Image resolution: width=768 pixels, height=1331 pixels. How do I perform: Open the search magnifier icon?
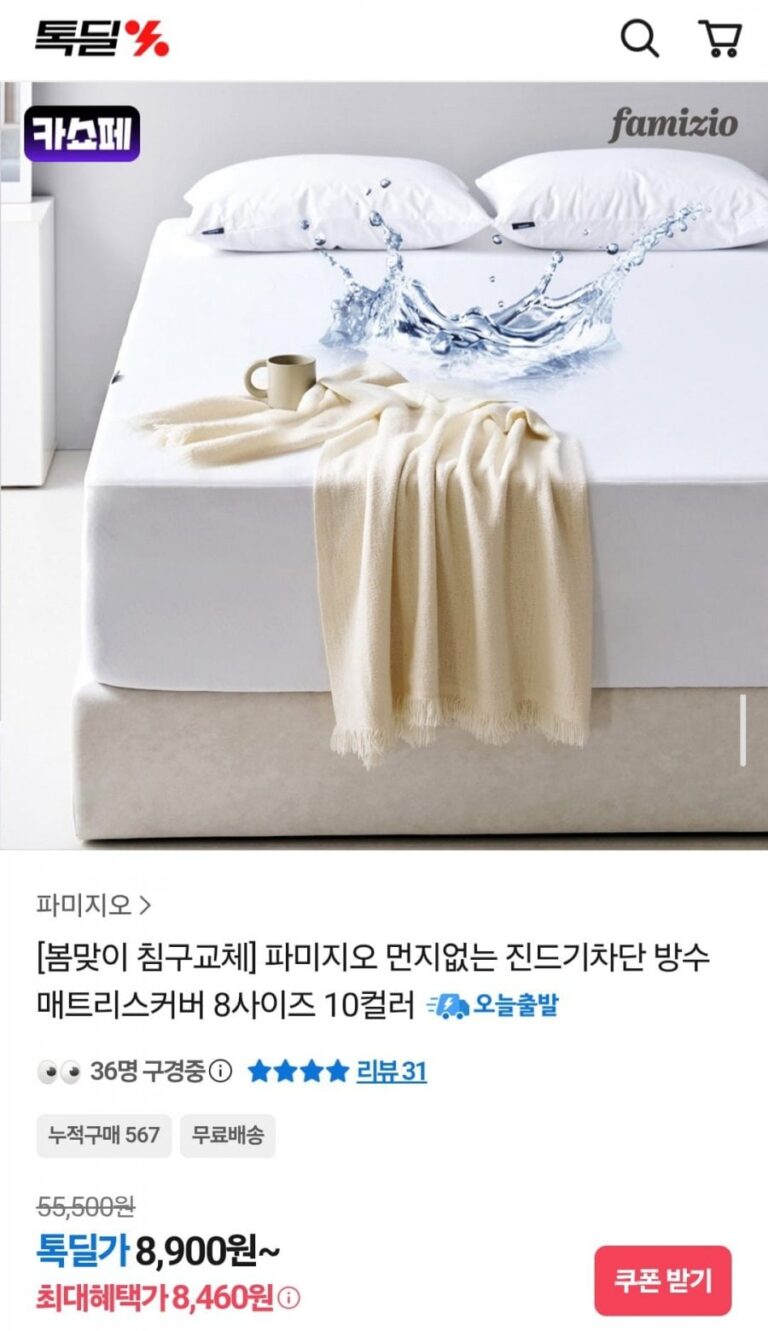[640, 39]
